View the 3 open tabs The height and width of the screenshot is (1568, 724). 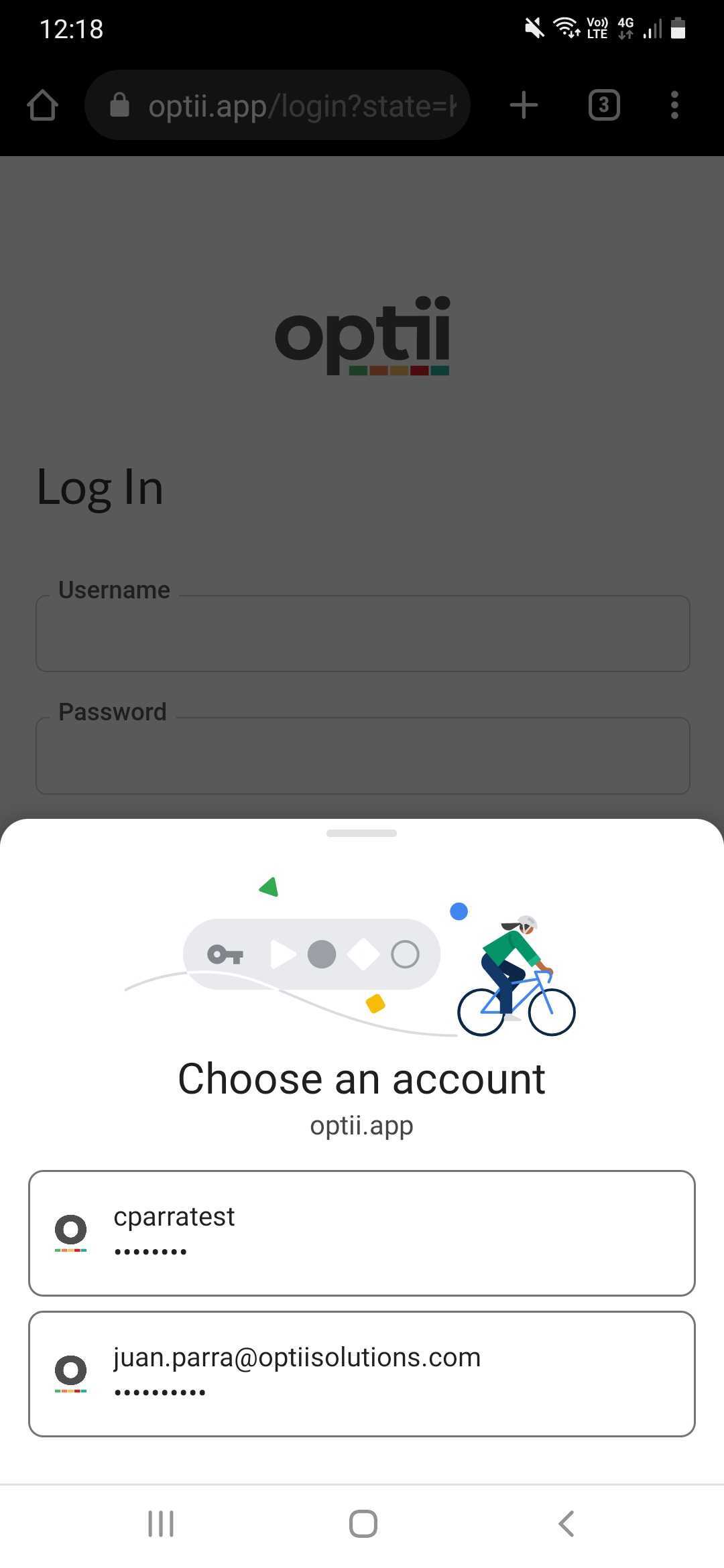604,105
